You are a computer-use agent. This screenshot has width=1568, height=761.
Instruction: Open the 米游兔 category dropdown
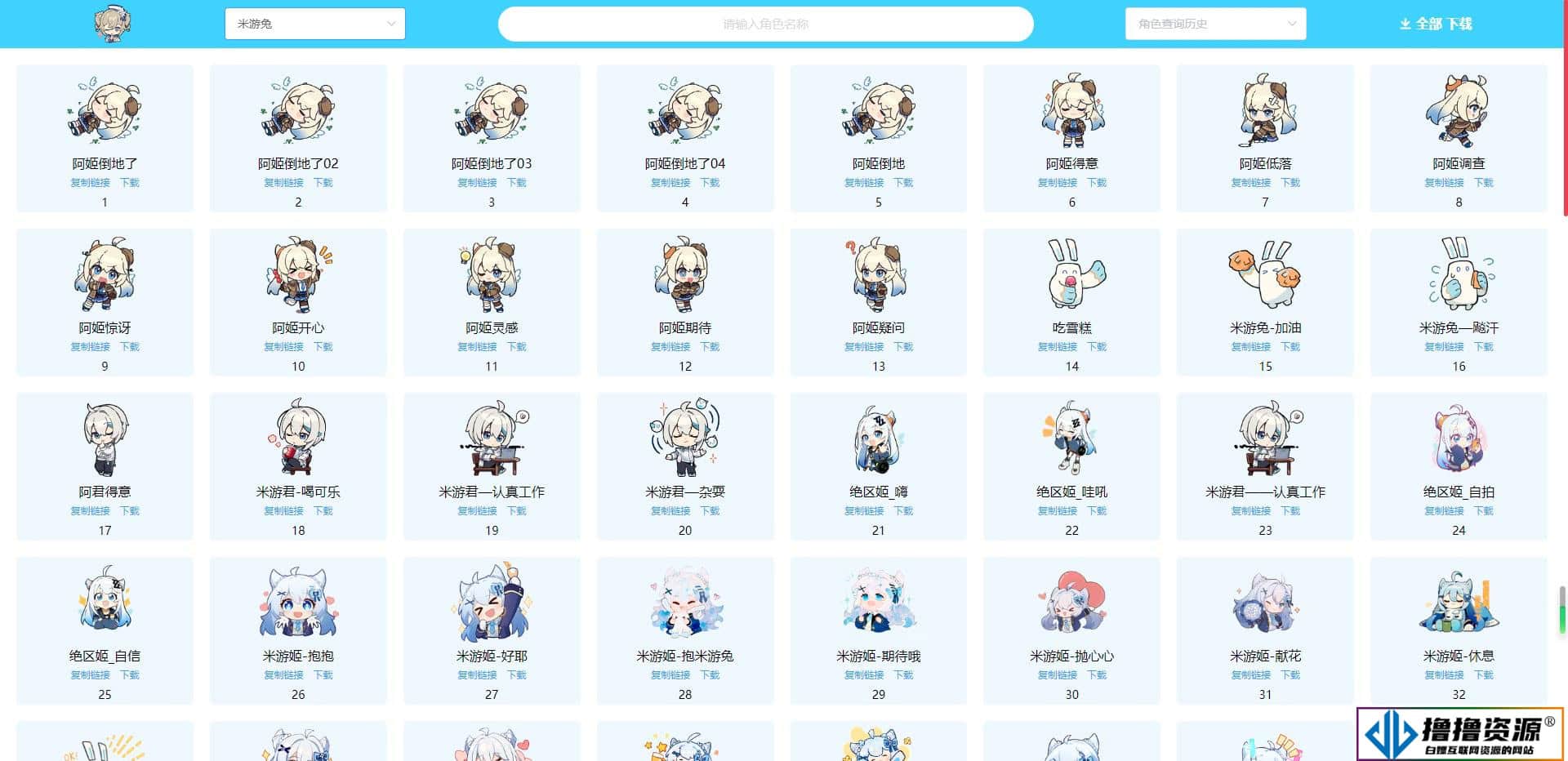(x=314, y=24)
